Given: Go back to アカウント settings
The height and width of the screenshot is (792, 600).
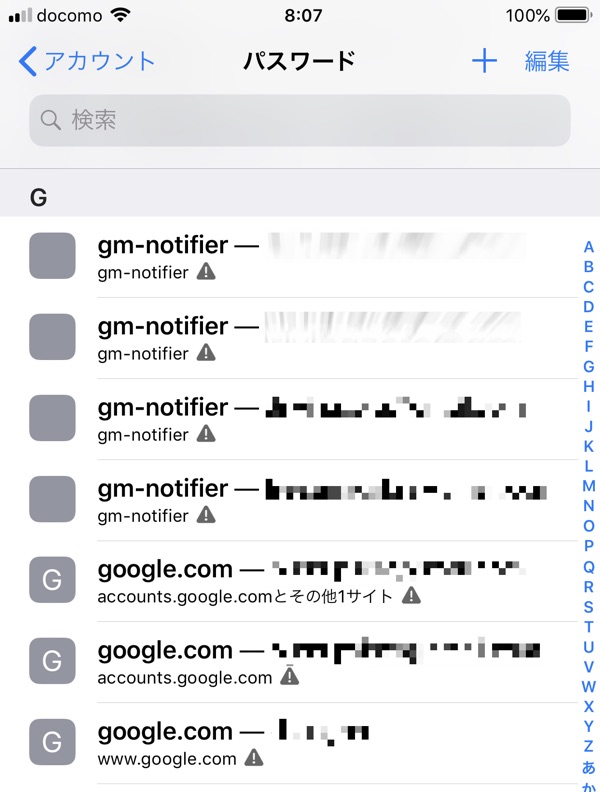Looking at the screenshot, I should (x=87, y=61).
